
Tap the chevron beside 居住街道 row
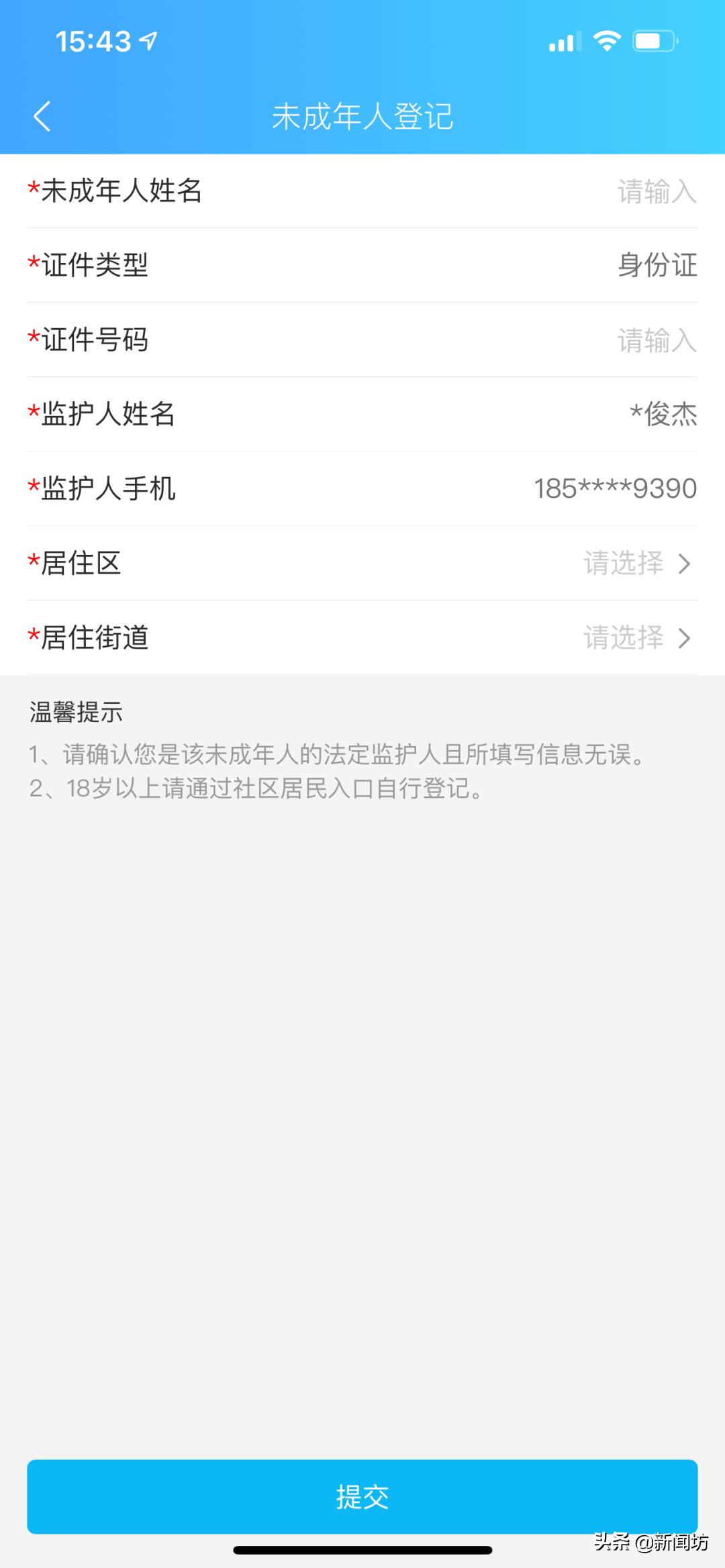(x=684, y=639)
